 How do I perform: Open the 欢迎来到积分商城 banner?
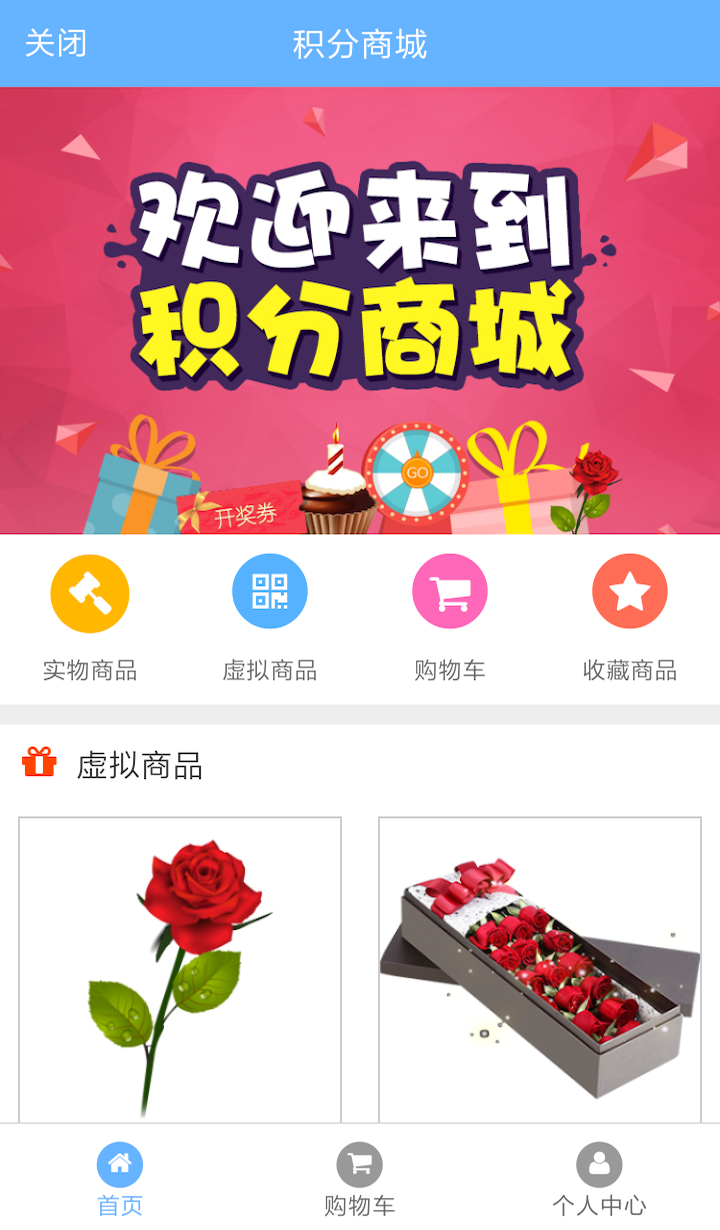360,310
